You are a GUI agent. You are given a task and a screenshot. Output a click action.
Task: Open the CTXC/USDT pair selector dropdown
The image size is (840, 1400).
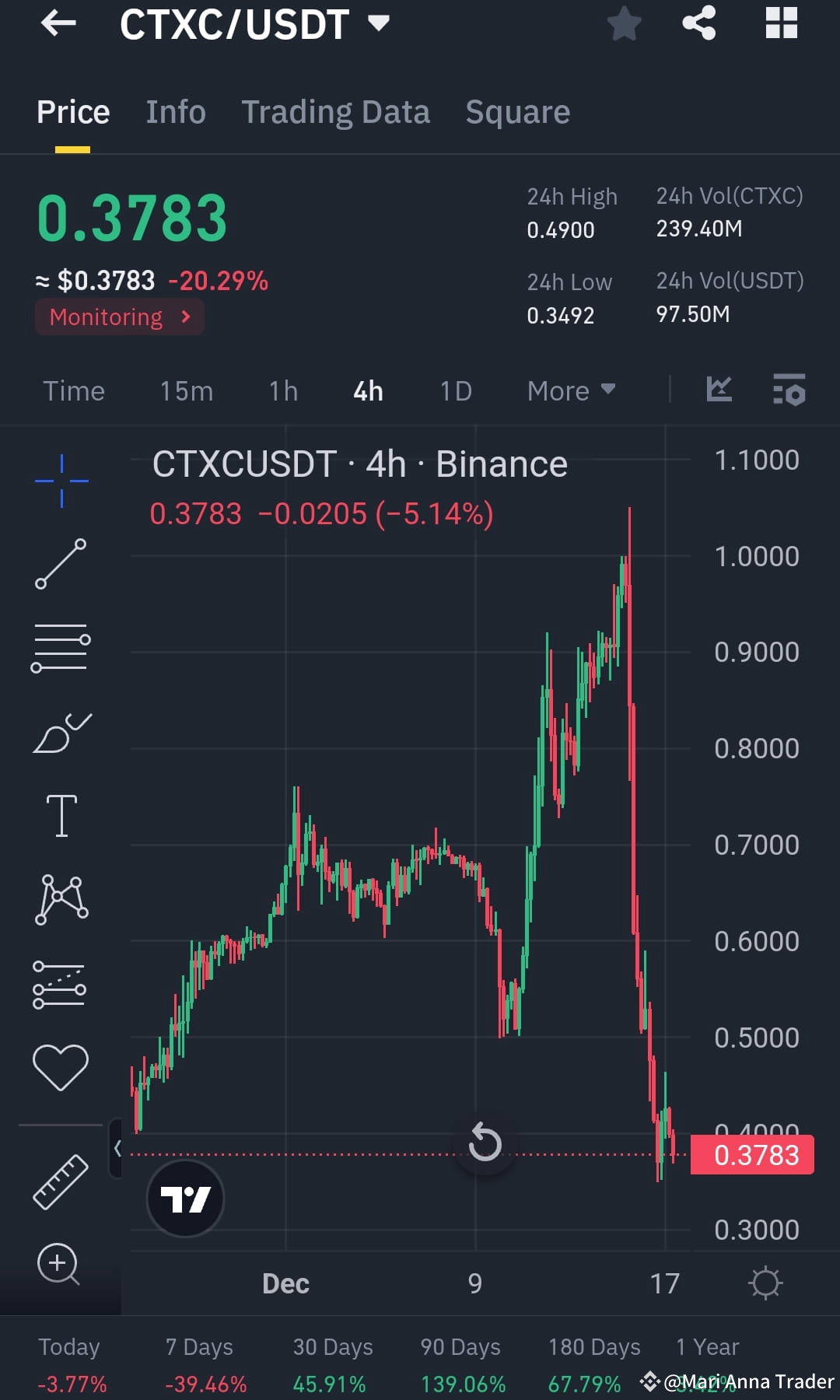point(379,23)
